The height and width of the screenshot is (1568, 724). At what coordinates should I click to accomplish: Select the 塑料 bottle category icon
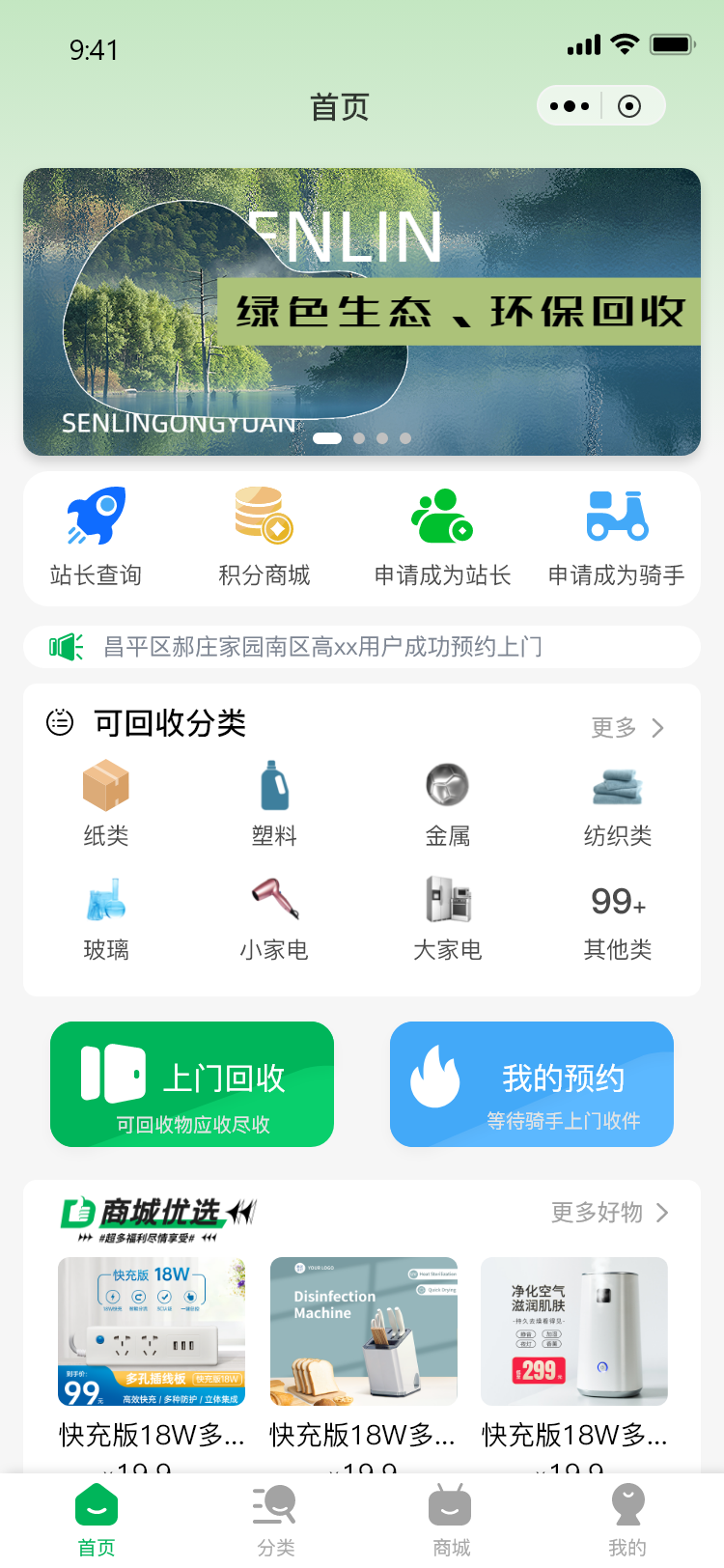coord(274,787)
